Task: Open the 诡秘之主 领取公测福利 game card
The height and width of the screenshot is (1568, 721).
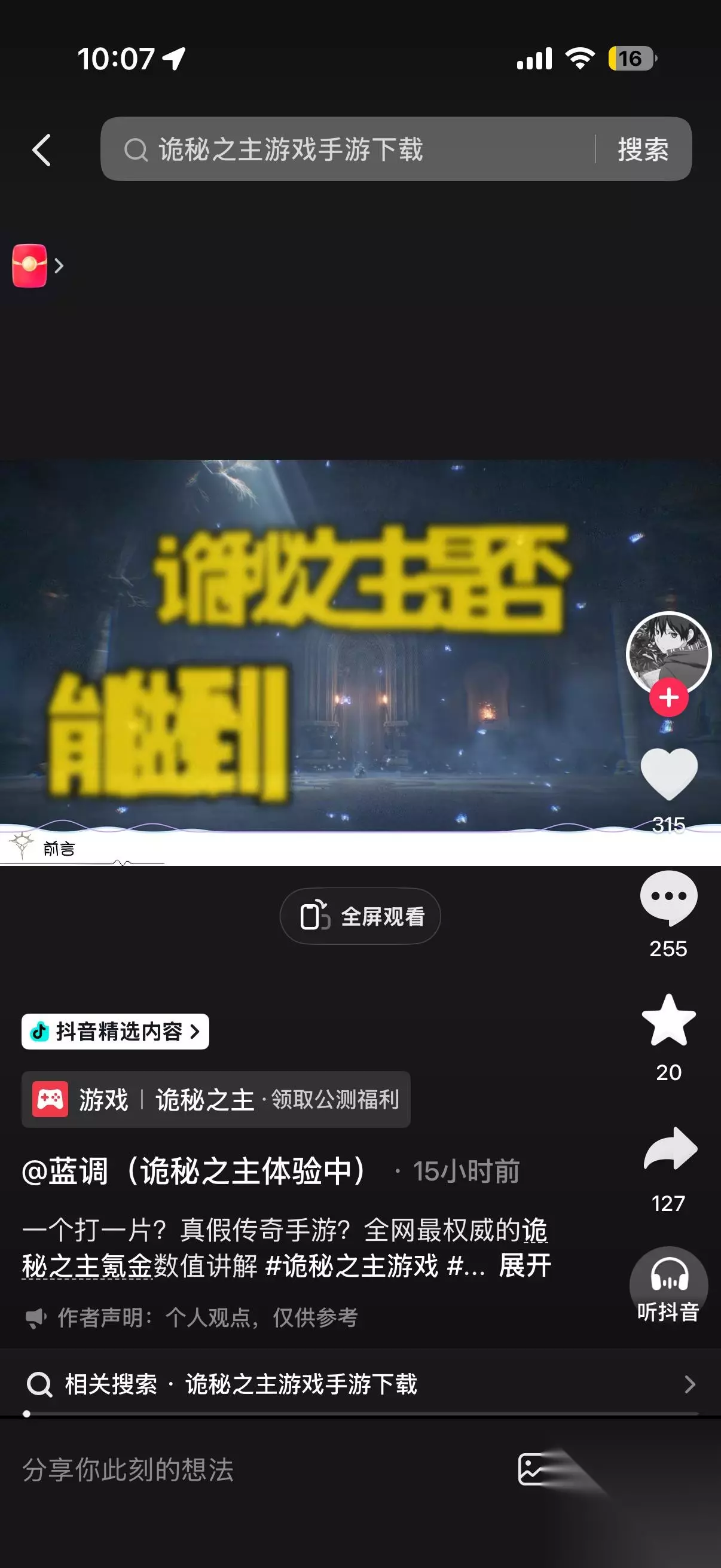Action: (x=216, y=1099)
